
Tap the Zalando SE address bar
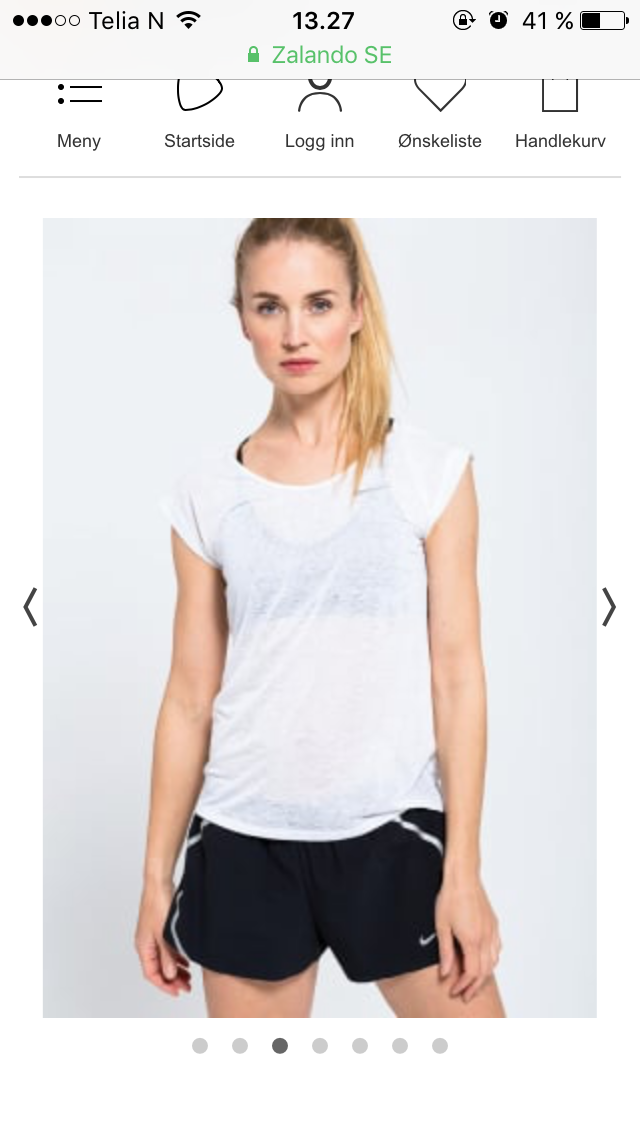coord(320,54)
